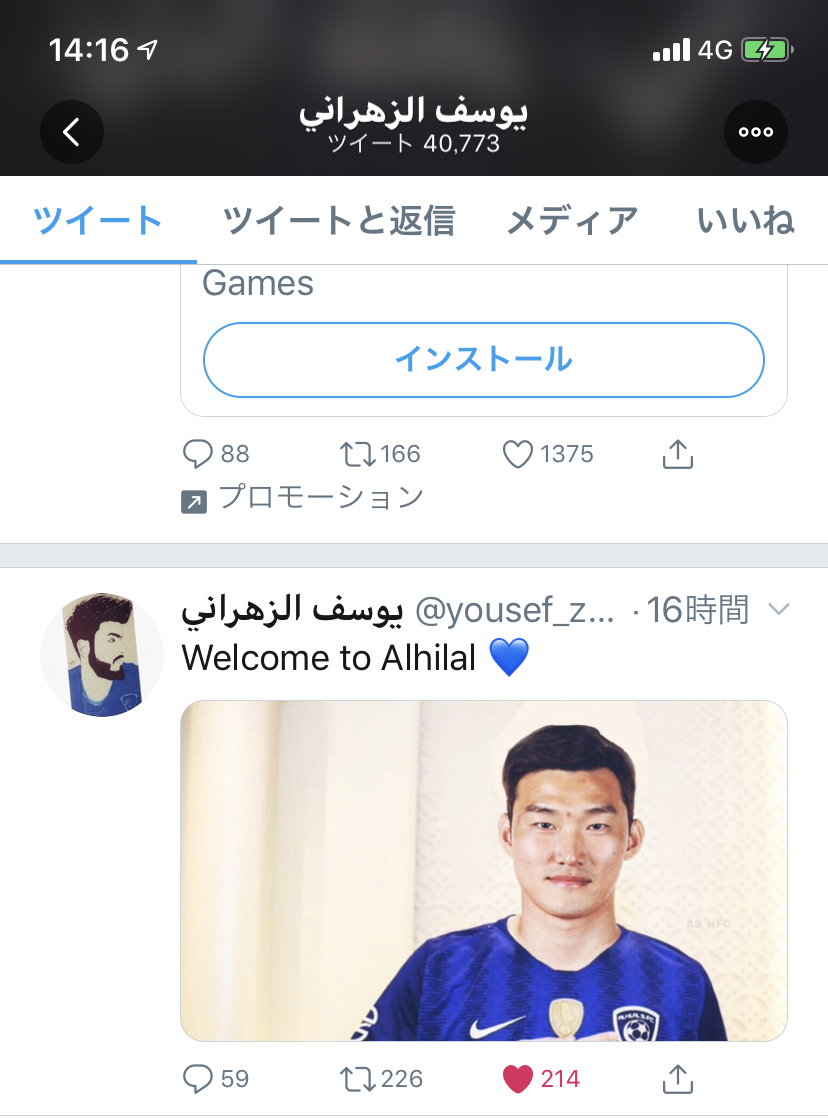The image size is (828, 1118).
Task: Unlike the Welcome to Alhilal tweet
Action: point(518,1079)
